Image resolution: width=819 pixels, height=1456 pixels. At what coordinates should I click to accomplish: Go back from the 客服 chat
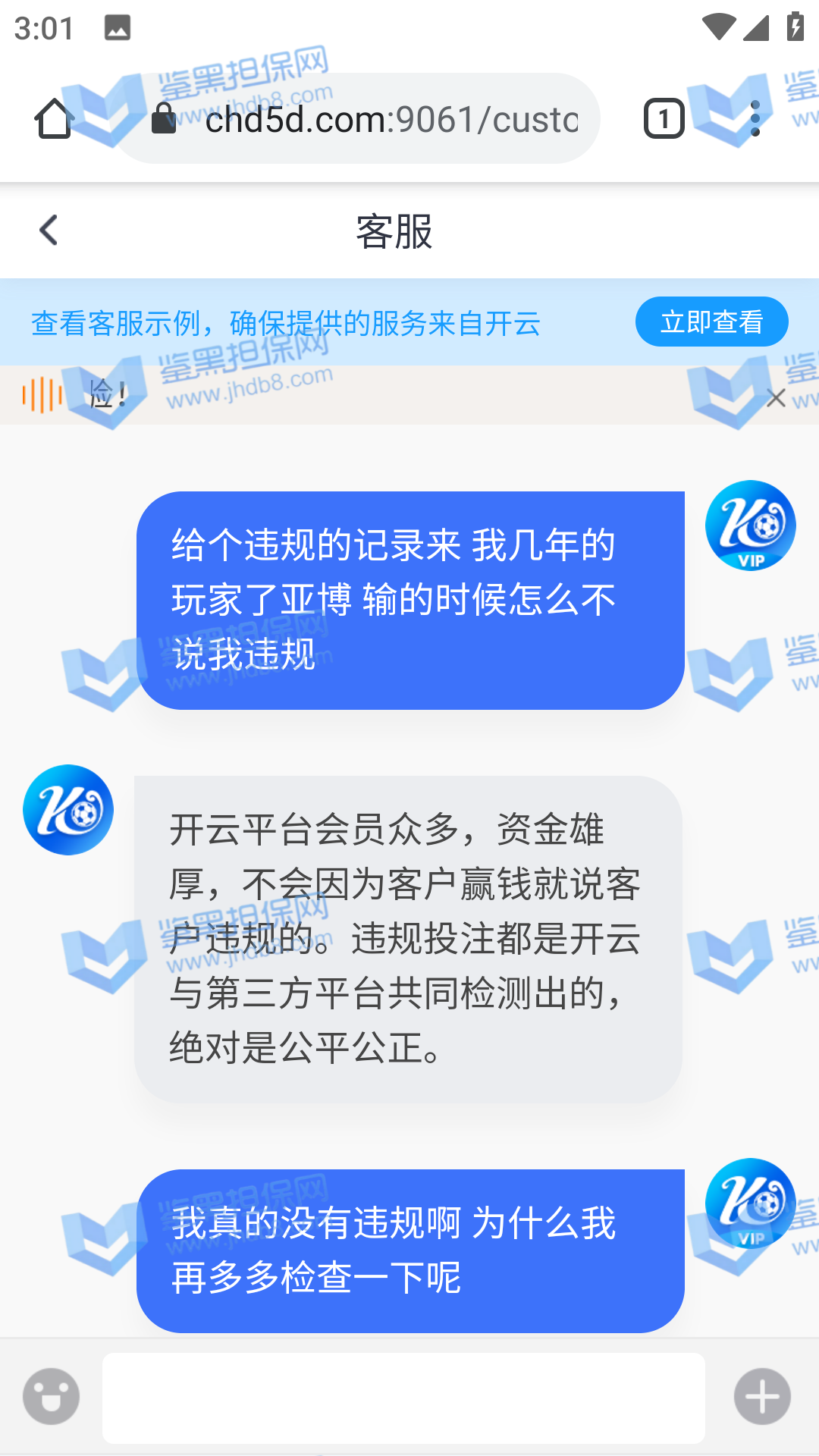(x=49, y=231)
